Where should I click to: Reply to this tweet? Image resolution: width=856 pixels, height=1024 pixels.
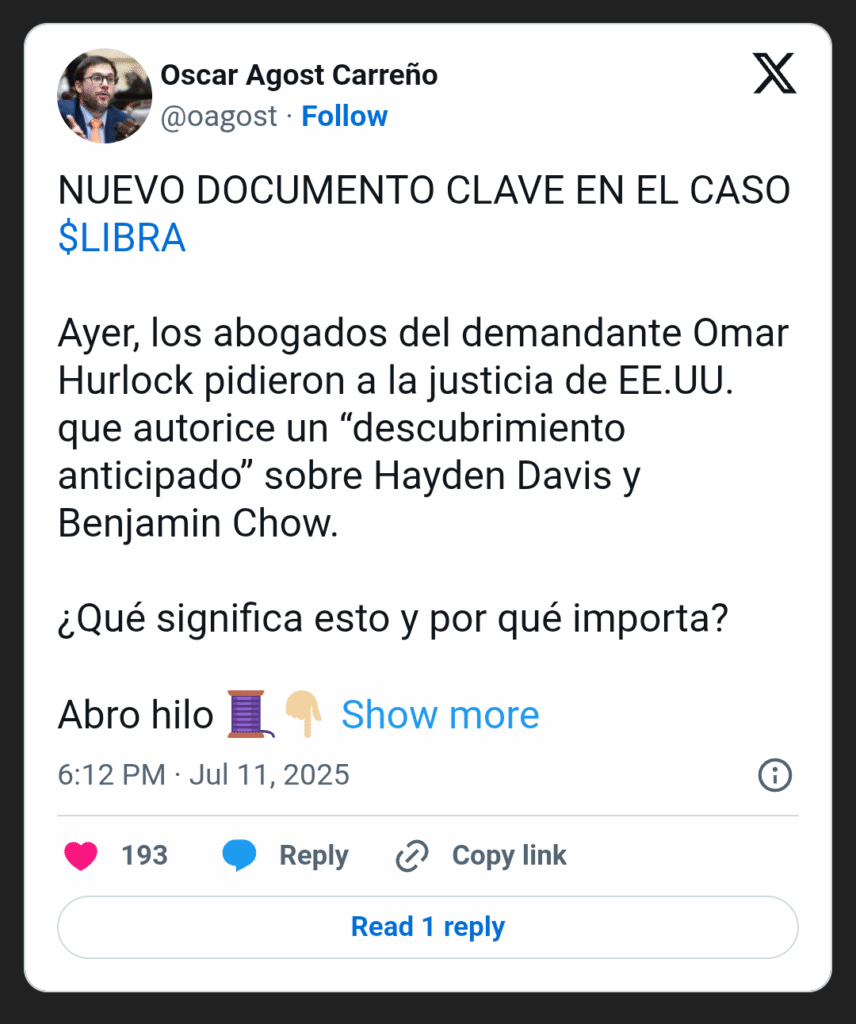pos(285,856)
